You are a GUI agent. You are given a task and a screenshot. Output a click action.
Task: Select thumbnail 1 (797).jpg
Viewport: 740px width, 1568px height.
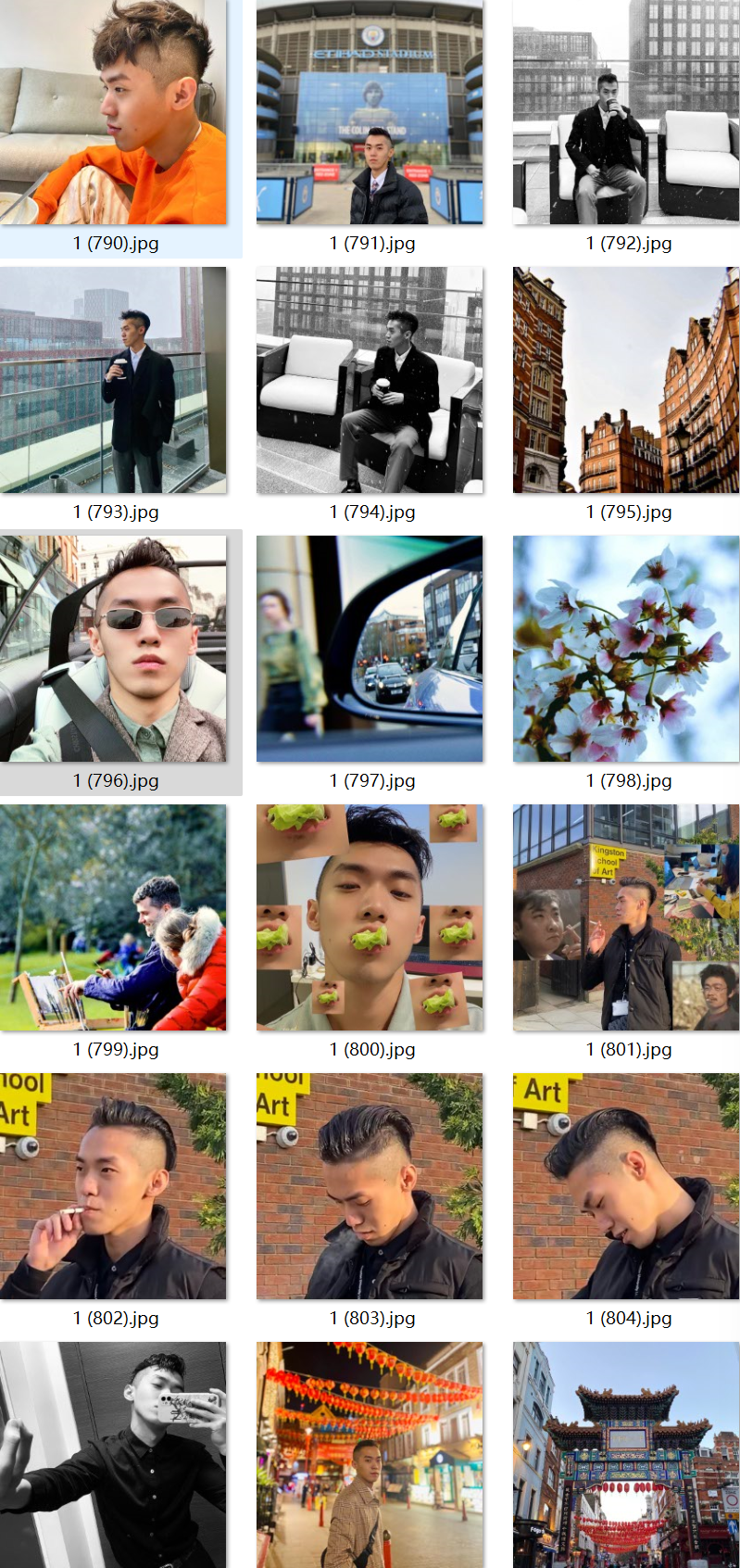click(370, 649)
